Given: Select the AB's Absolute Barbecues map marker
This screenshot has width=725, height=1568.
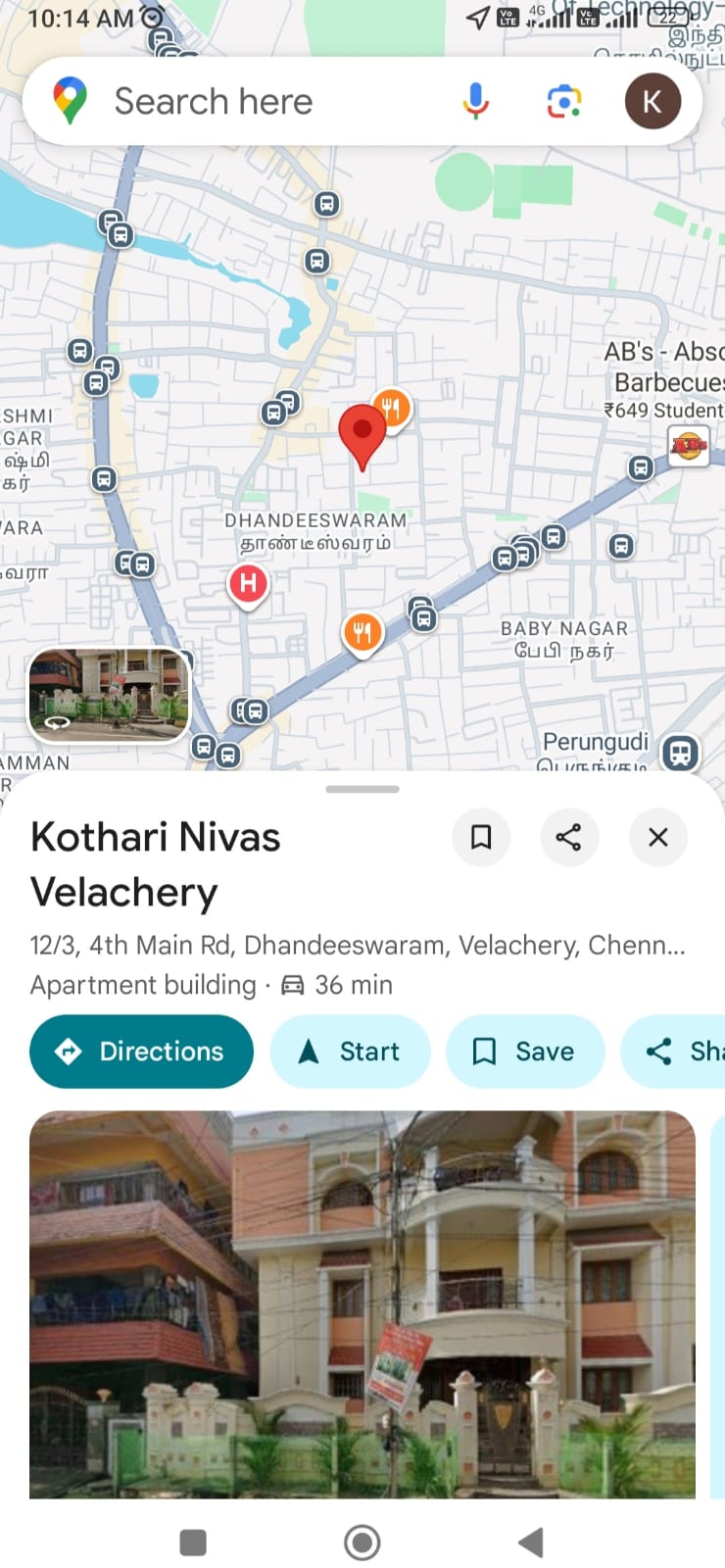Looking at the screenshot, I should coord(689,446).
